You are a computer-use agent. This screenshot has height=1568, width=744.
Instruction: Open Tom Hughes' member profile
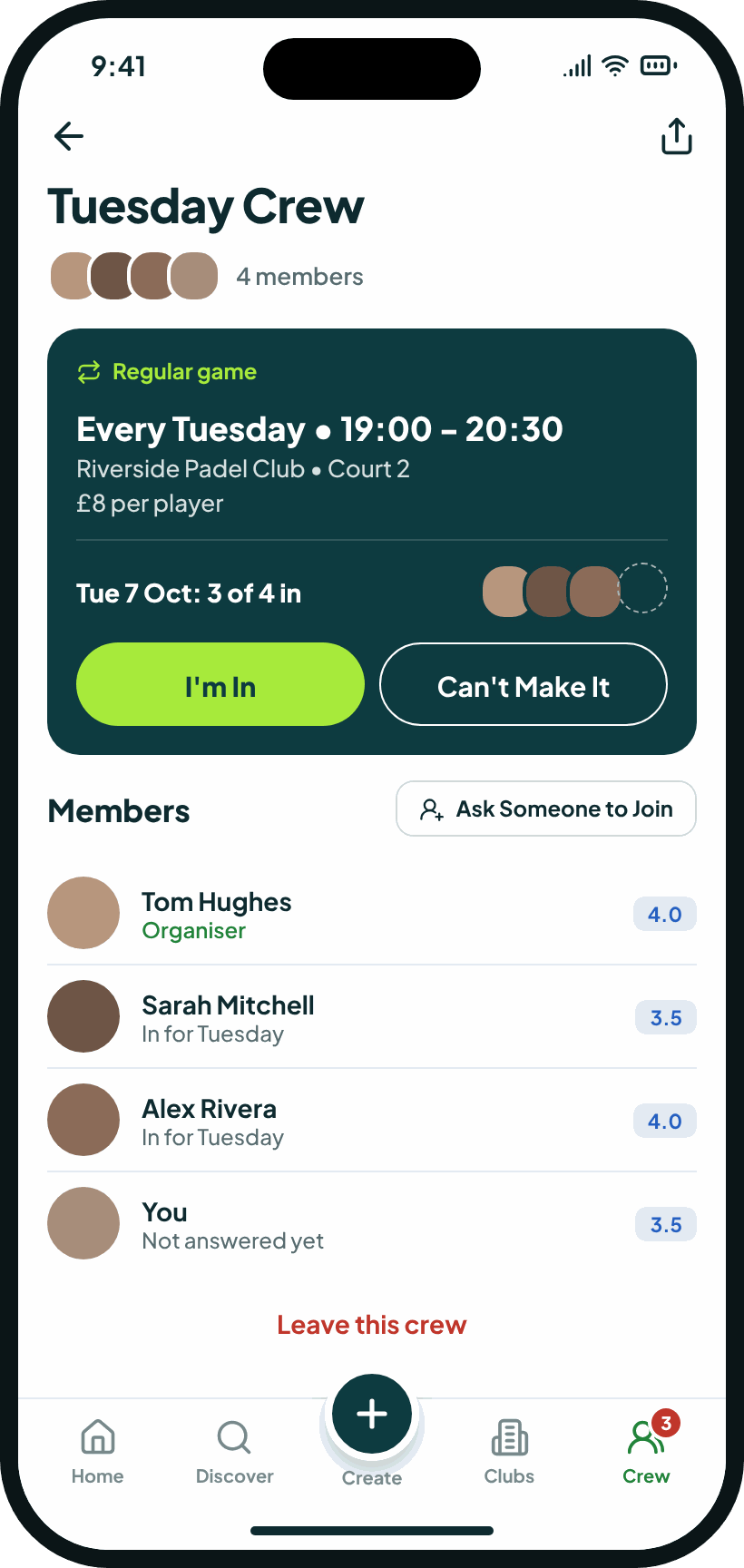click(x=372, y=913)
